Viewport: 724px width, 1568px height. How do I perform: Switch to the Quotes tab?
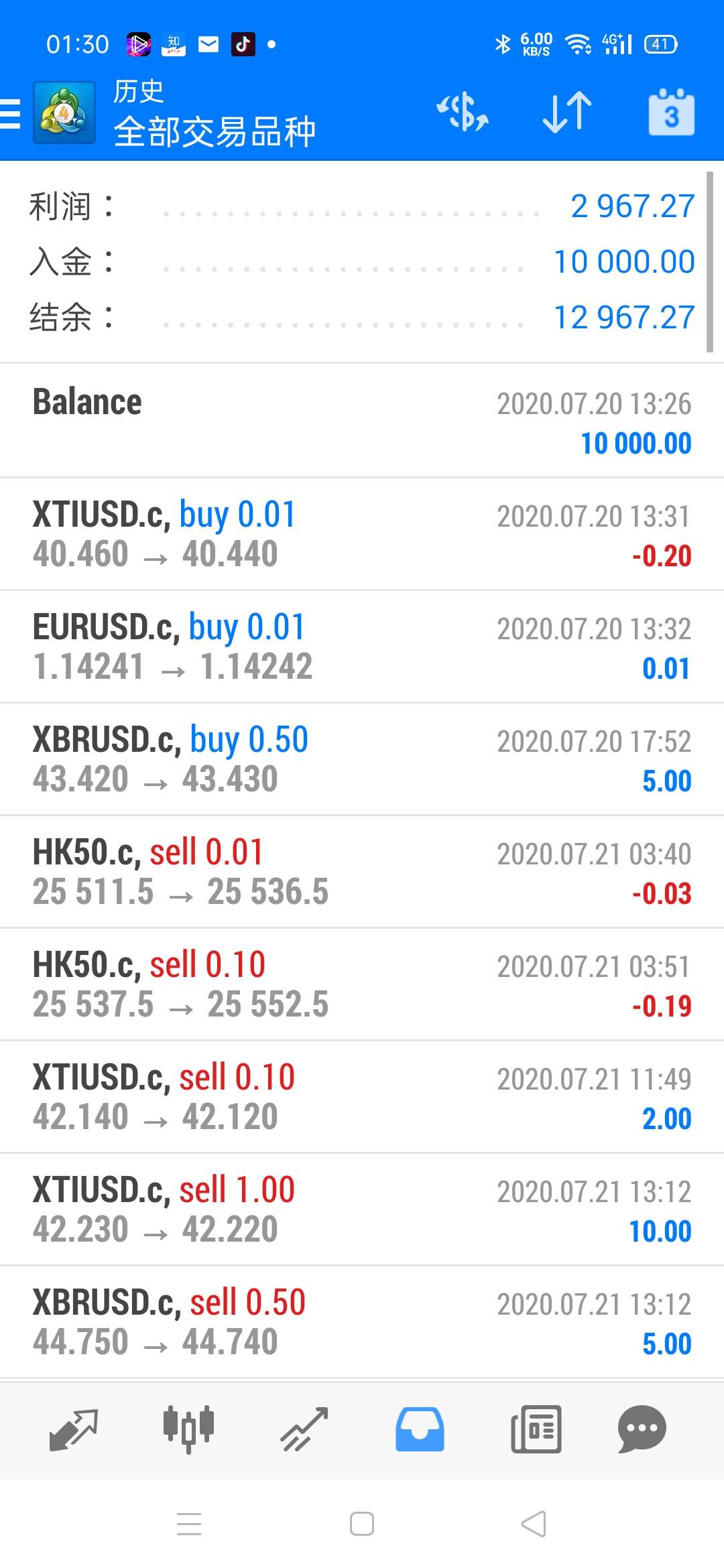pos(74,1429)
